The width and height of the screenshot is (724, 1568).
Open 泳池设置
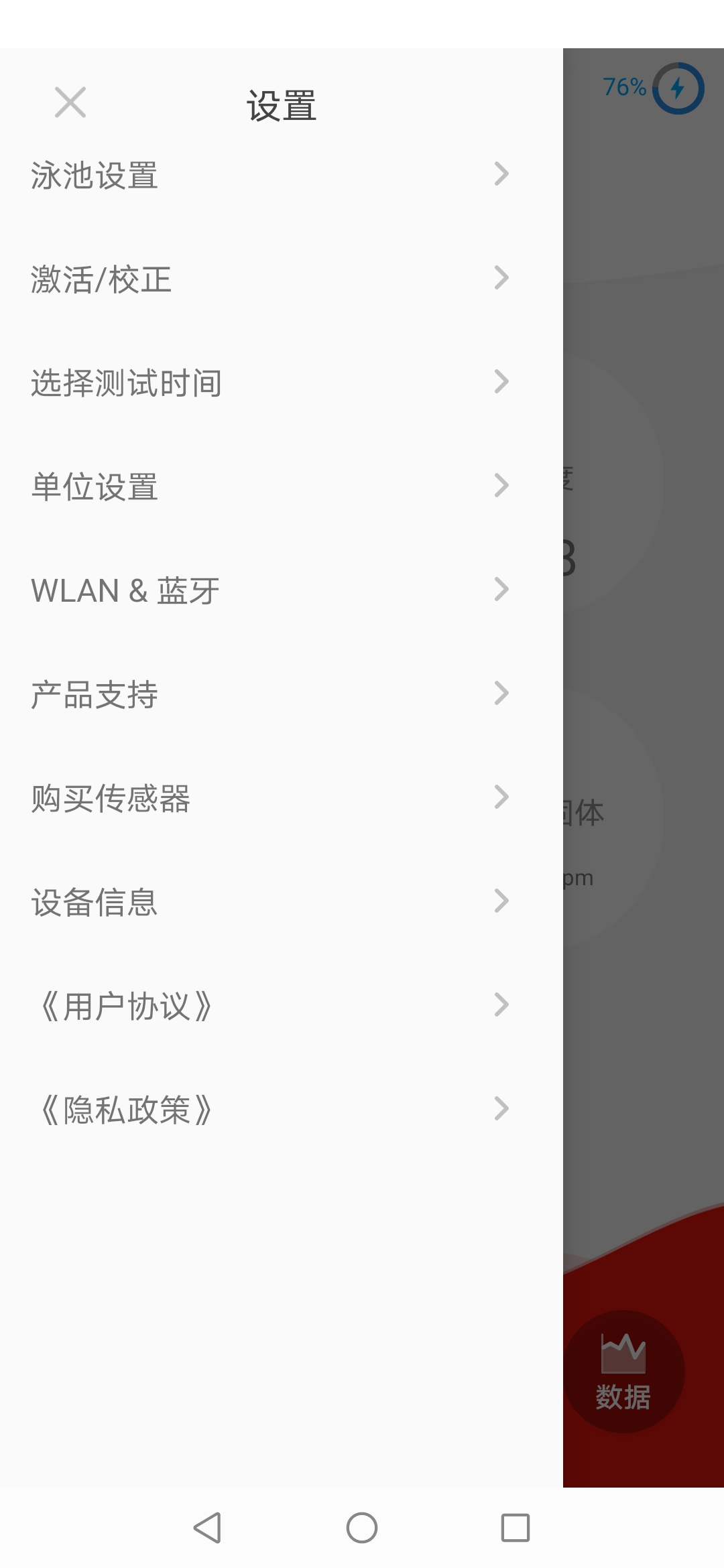(268, 176)
